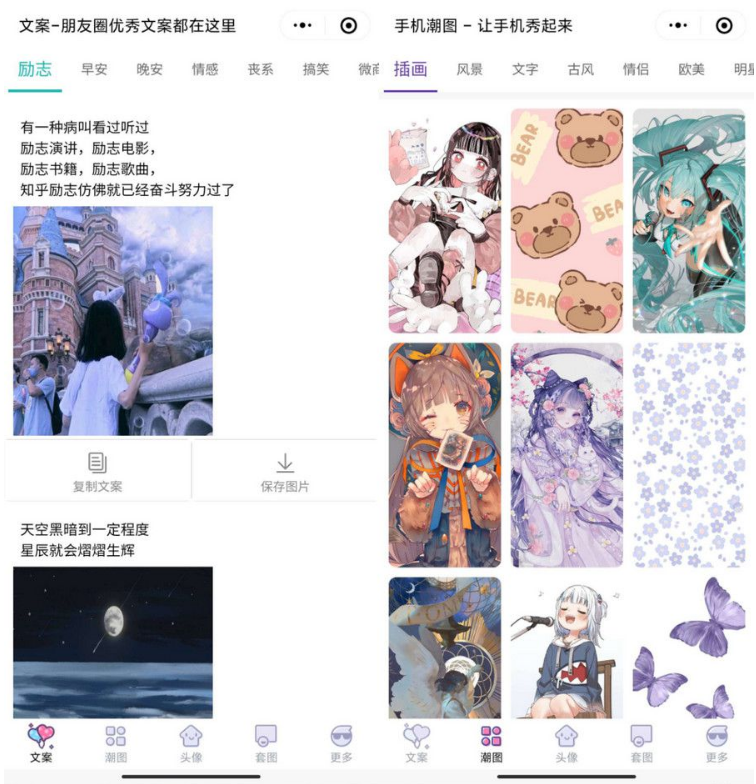Open the pink BEAR pattern wallpaper
Image resolution: width=756 pixels, height=784 pixels.
pos(567,221)
